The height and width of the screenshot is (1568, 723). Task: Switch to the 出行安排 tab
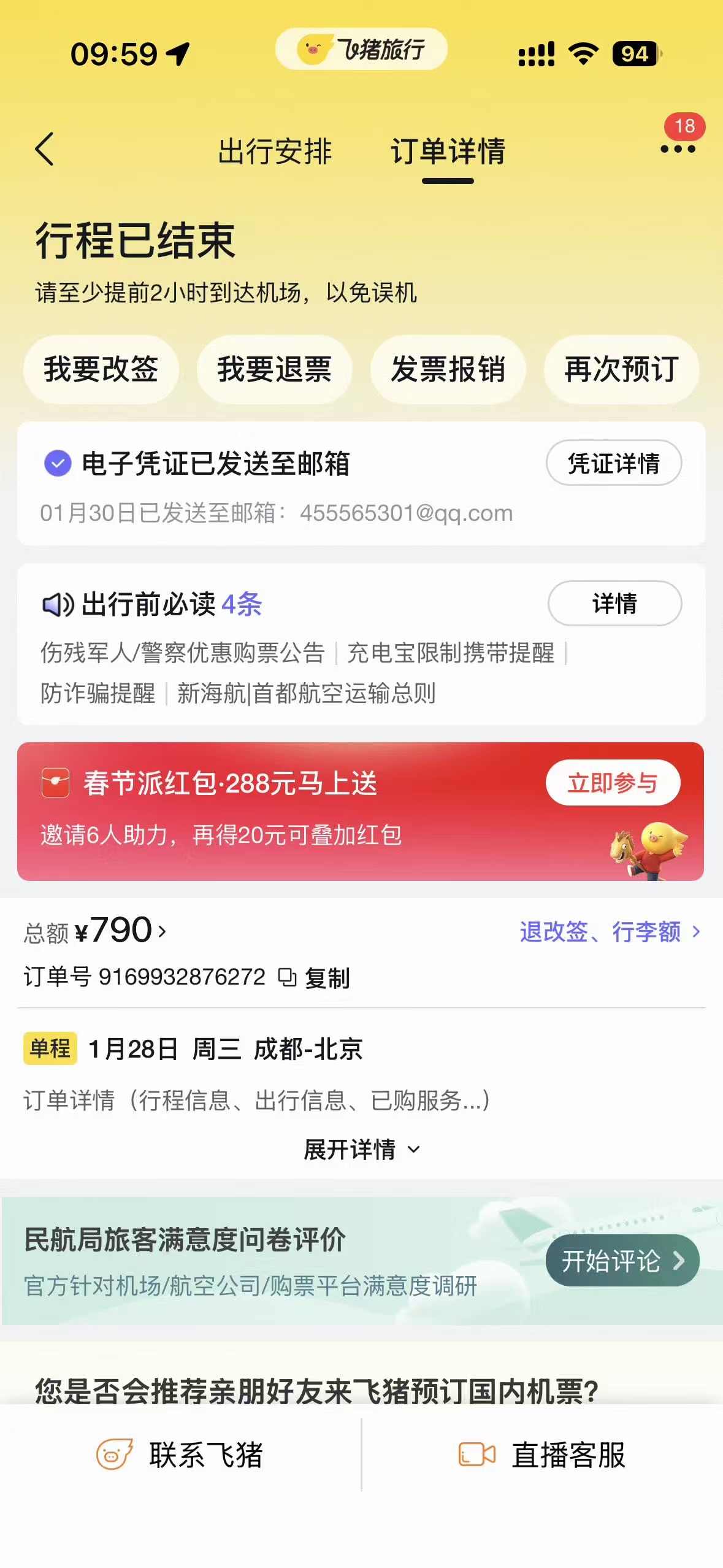pos(275,152)
